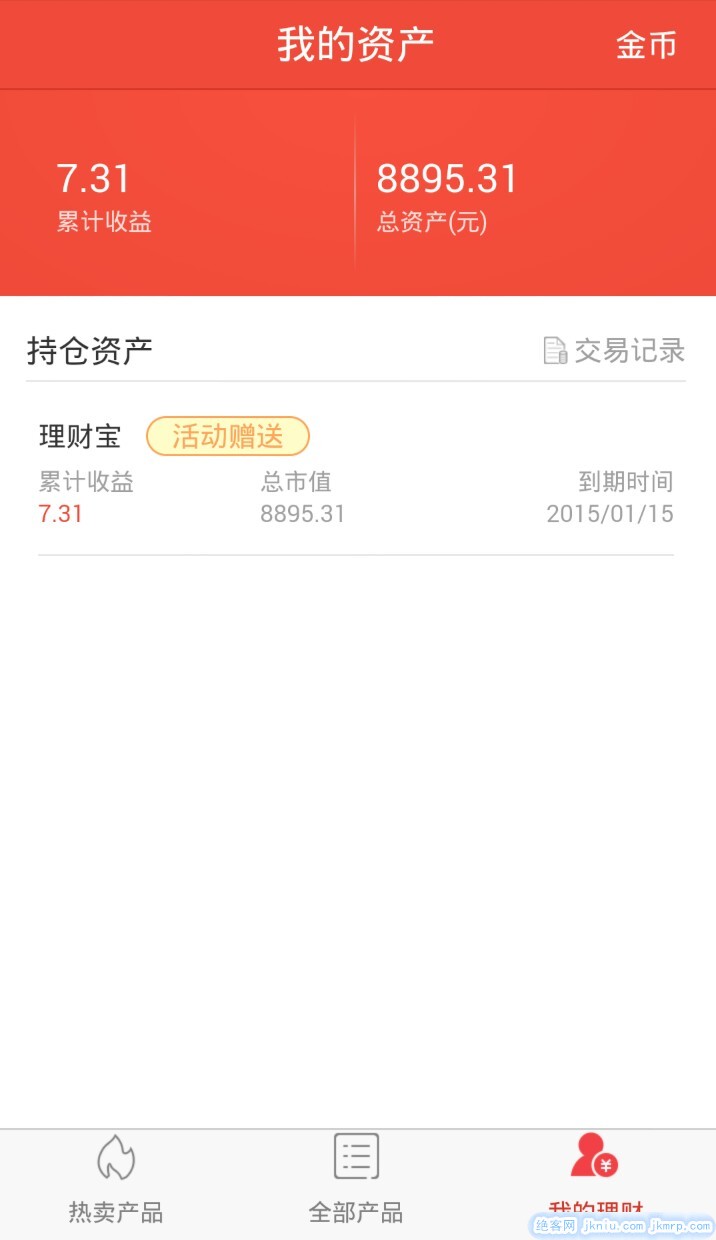This screenshot has width=716, height=1240.
Task: Open 金币 in the top bar
Action: [x=646, y=45]
